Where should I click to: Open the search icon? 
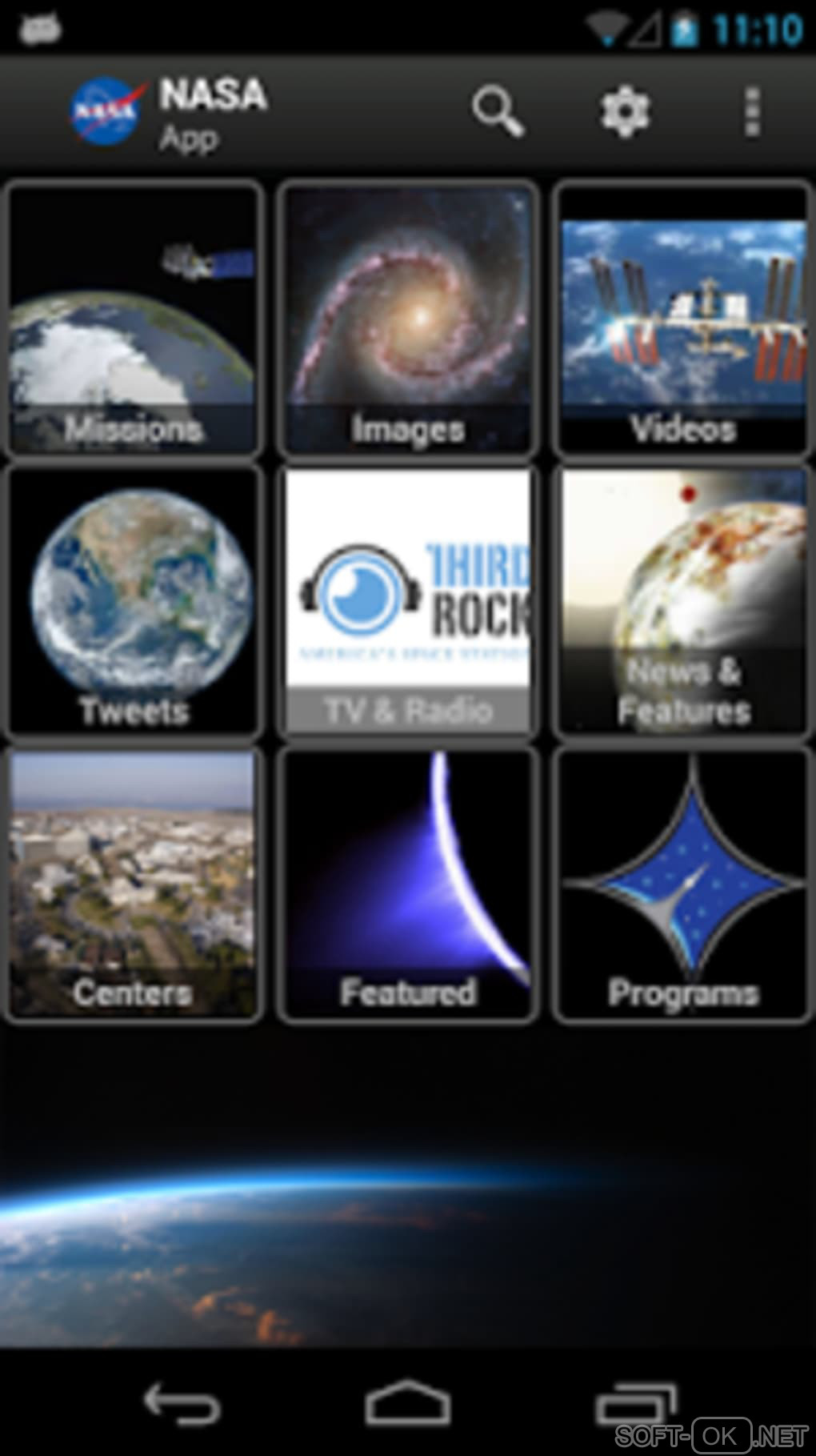(x=498, y=112)
